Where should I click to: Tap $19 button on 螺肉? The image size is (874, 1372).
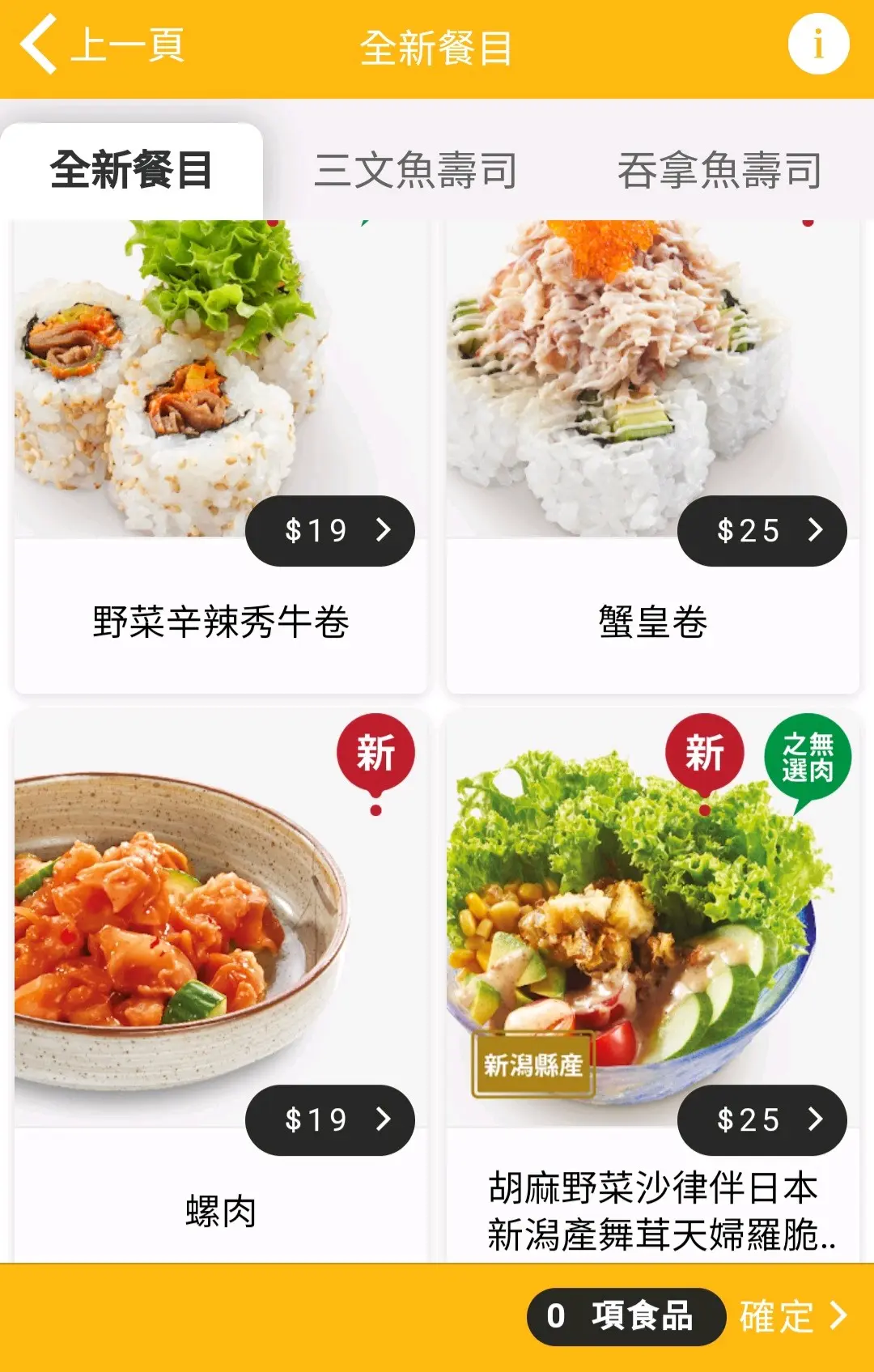330,1120
